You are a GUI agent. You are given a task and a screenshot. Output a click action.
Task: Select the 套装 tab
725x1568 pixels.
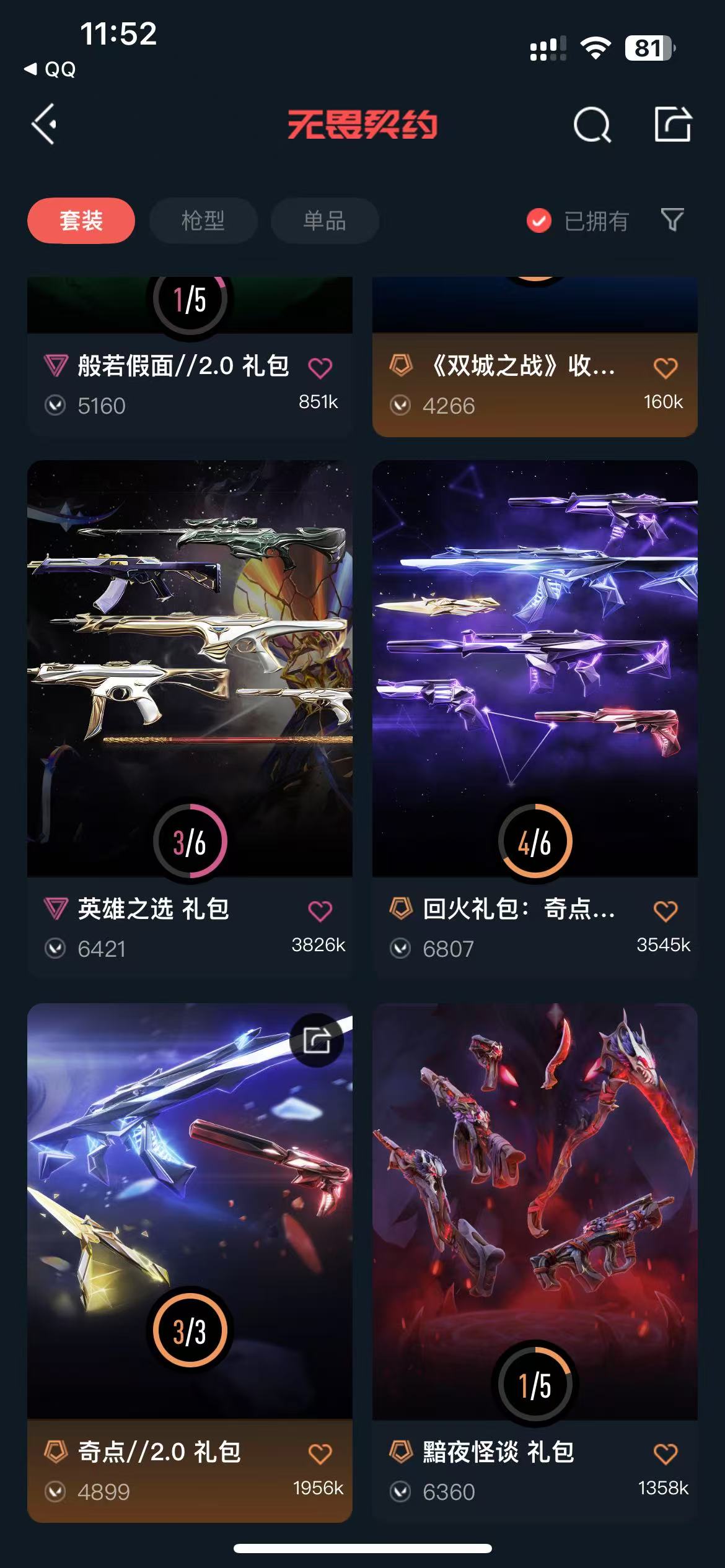[81, 221]
